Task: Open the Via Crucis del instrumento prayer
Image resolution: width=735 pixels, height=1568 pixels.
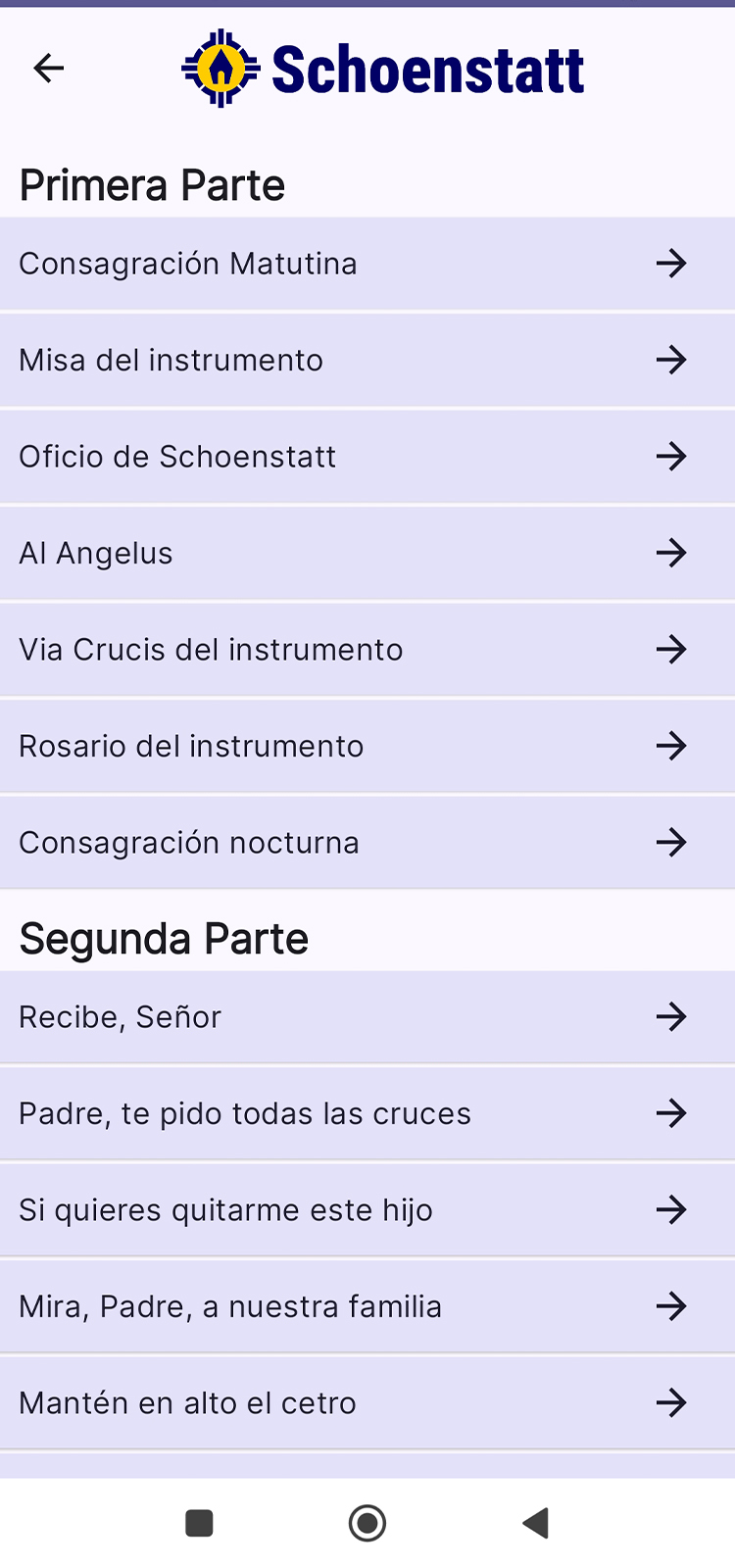Action: (x=211, y=649)
